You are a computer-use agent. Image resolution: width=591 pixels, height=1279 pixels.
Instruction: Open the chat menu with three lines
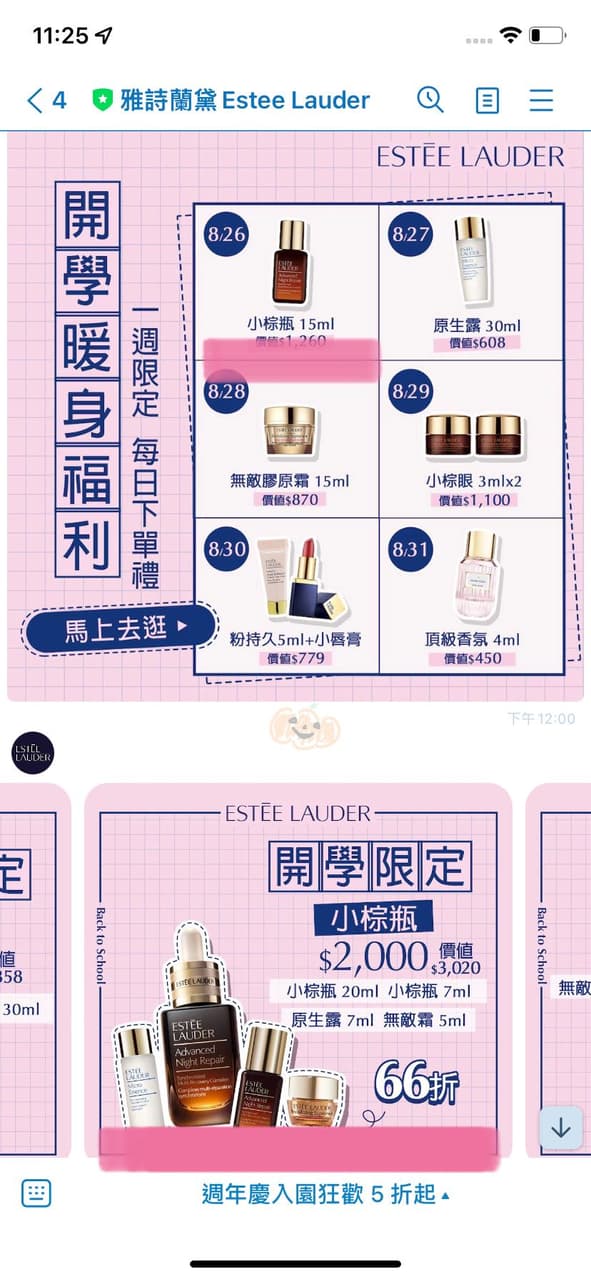(x=541, y=100)
